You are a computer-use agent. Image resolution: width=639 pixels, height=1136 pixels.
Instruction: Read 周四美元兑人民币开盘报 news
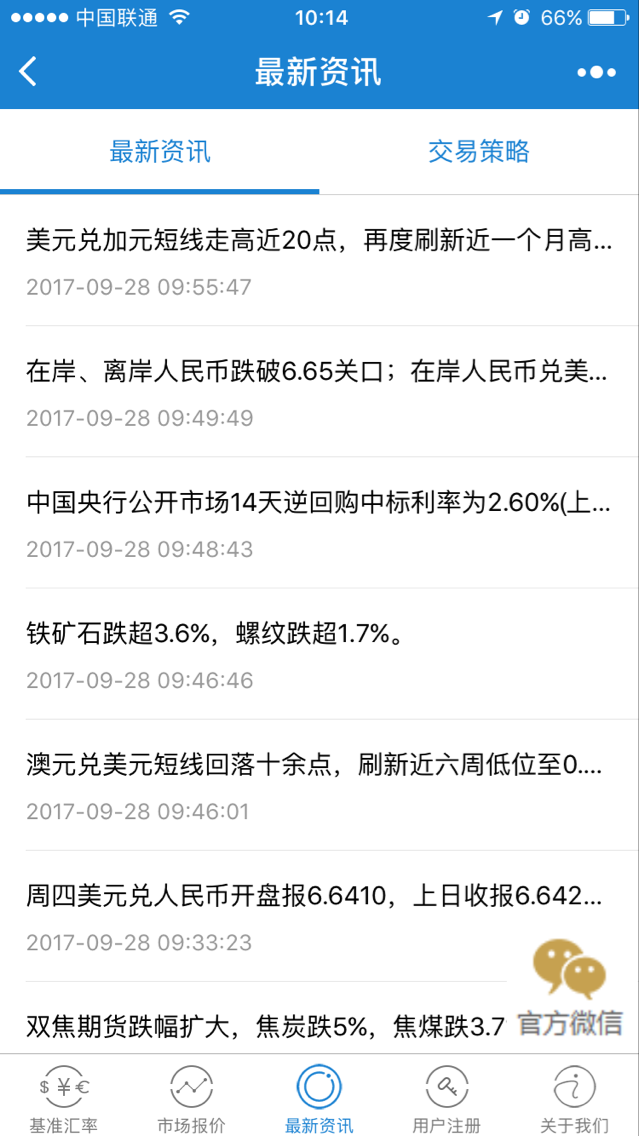[x=320, y=917]
